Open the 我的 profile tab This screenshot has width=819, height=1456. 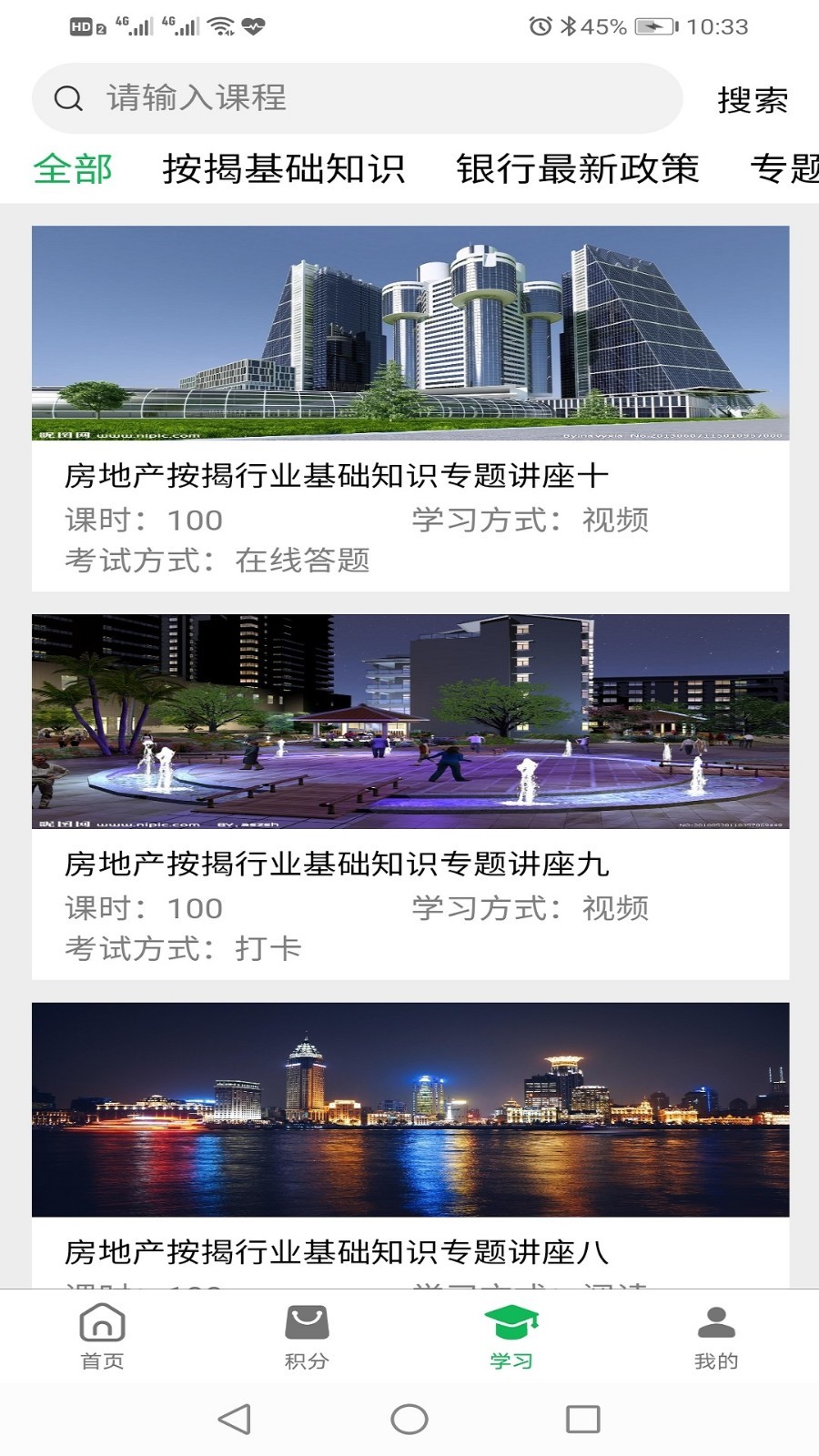pyautogui.click(x=716, y=1336)
